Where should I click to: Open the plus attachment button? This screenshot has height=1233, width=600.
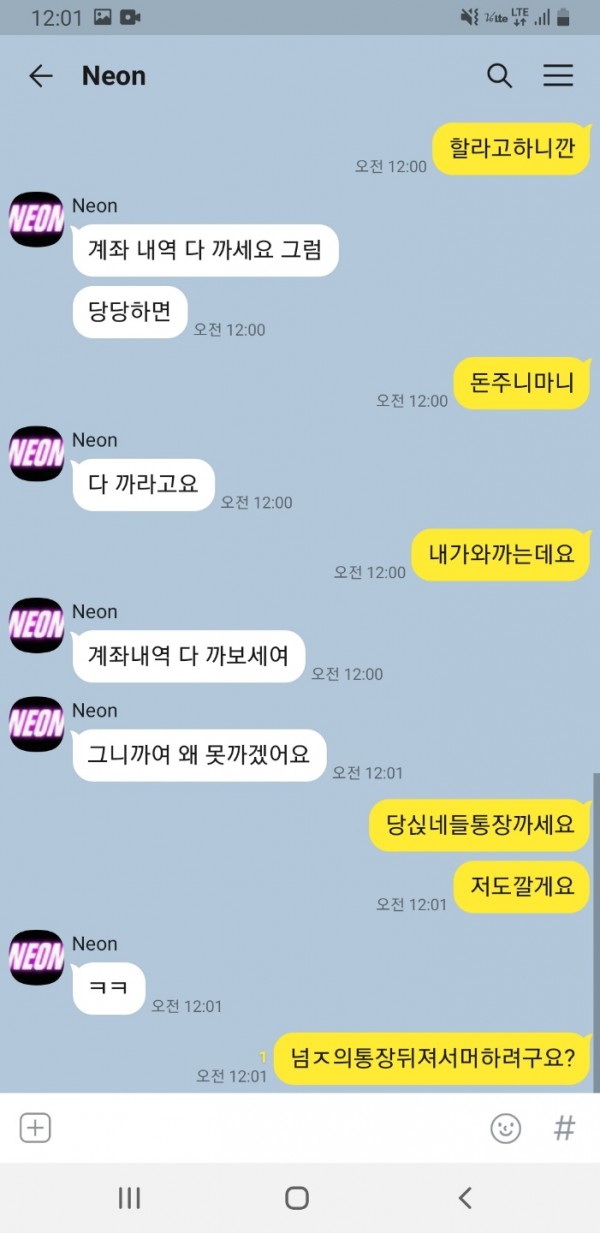tap(36, 1128)
